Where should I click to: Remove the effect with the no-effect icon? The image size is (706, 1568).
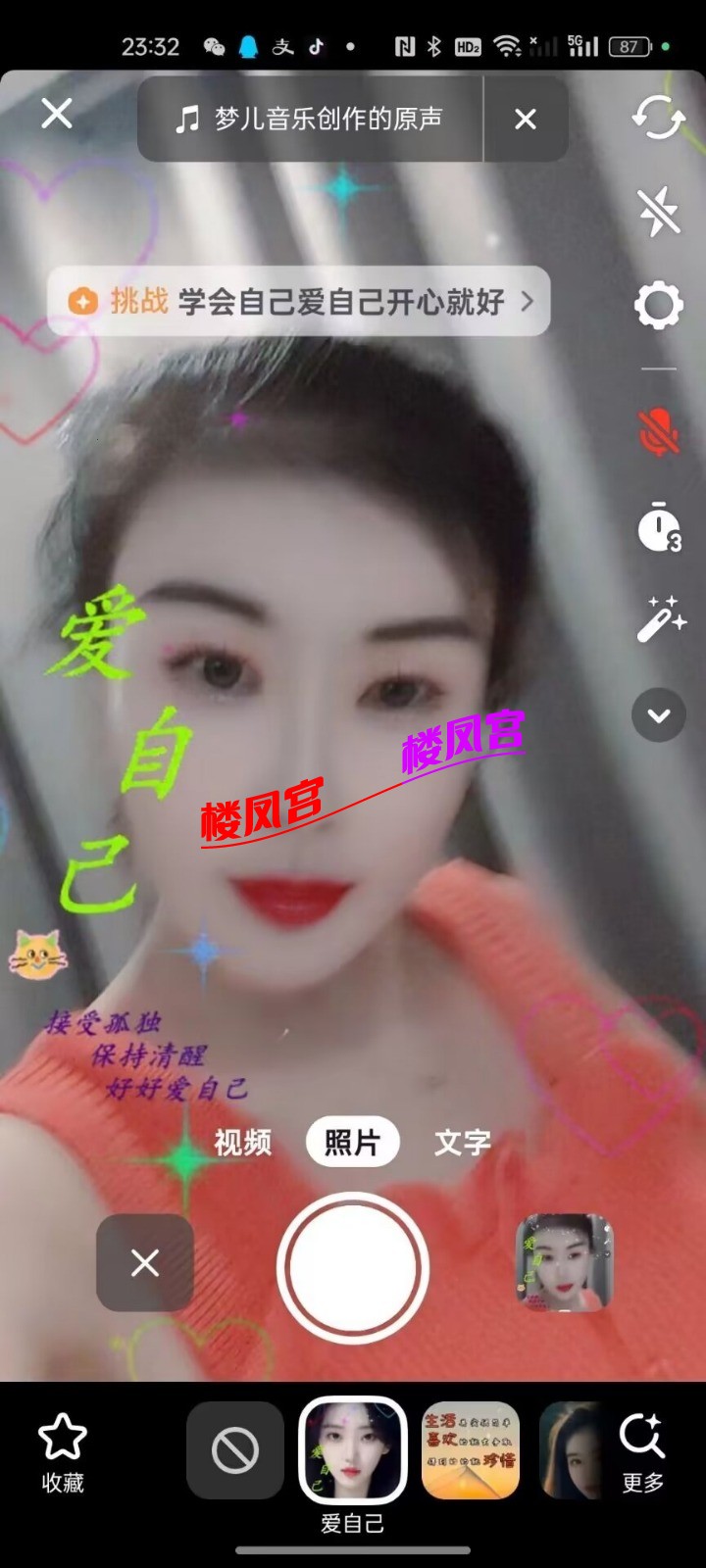235,1450
